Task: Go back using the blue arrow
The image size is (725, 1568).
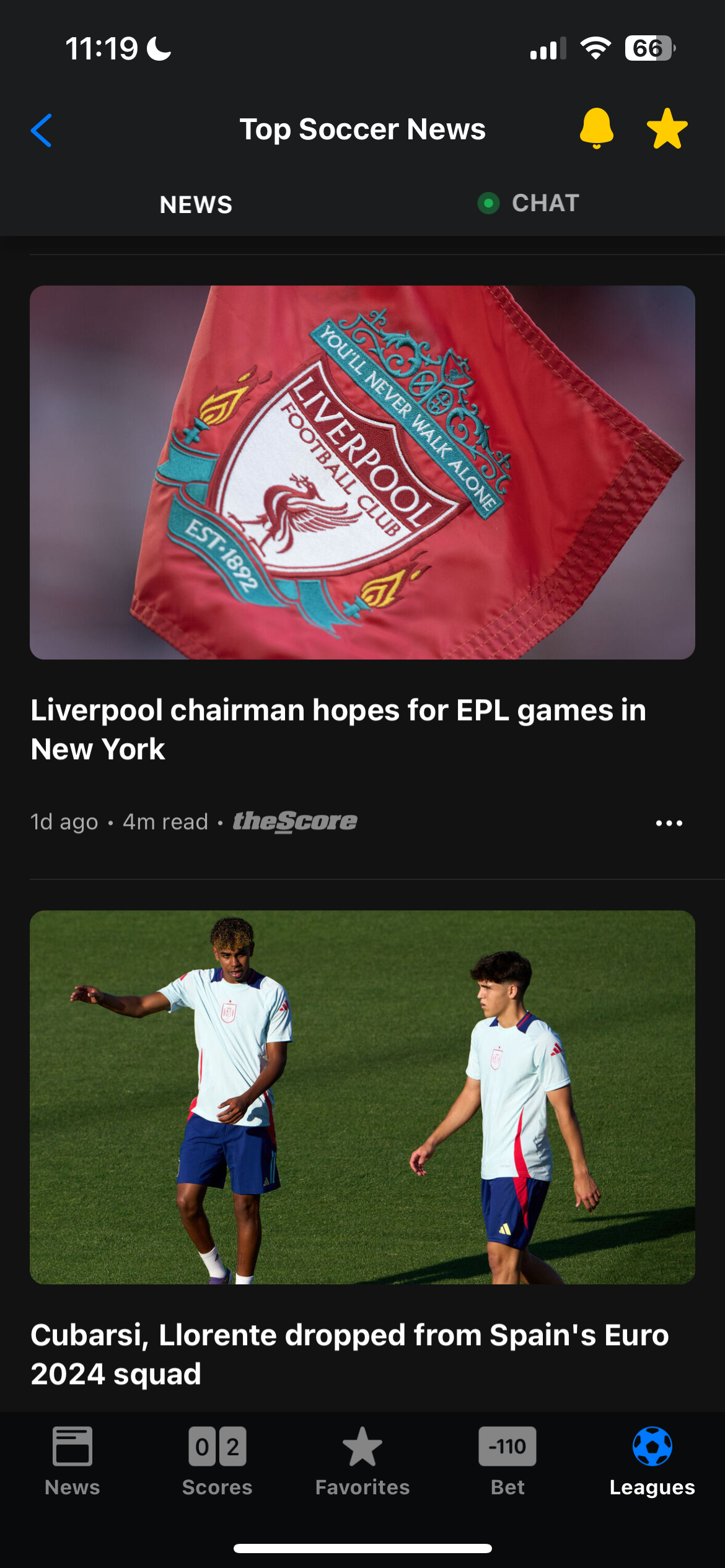Action: tap(42, 130)
